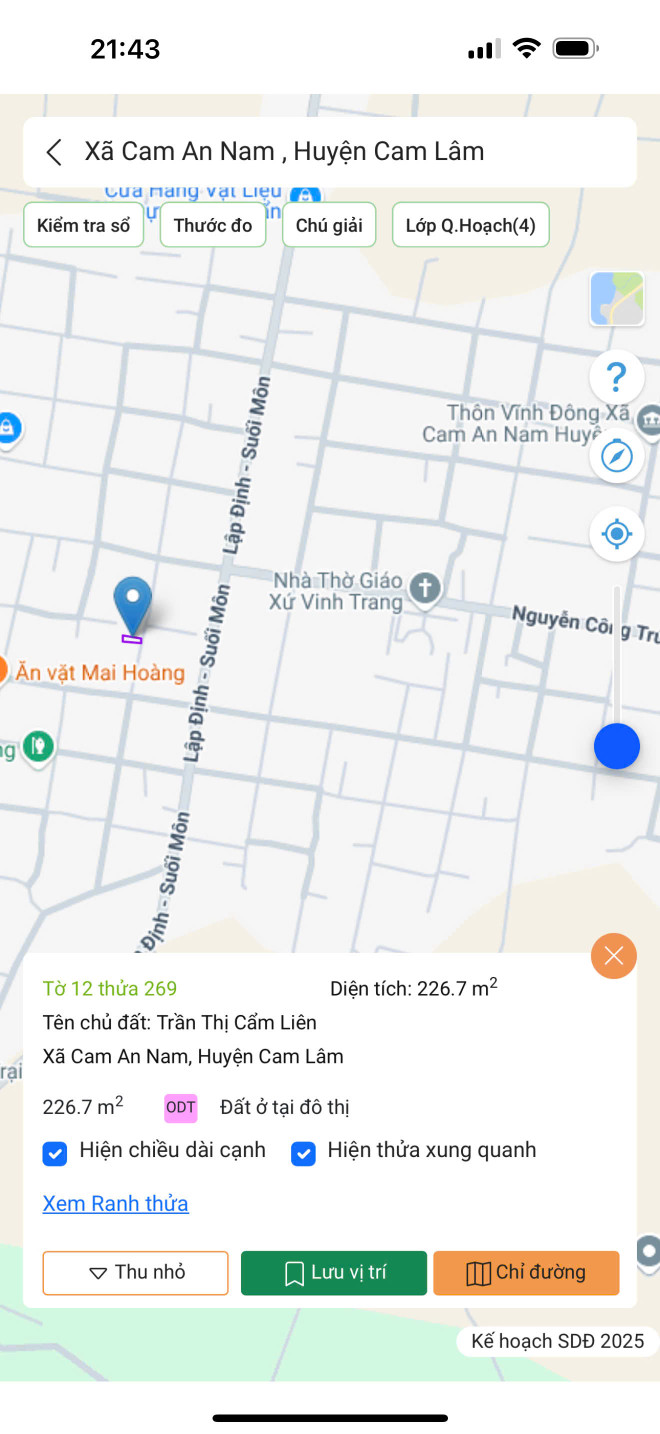Open Lớp Q.Hoạch(4) planning layers
Image resolution: width=660 pixels, height=1434 pixels.
[470, 225]
